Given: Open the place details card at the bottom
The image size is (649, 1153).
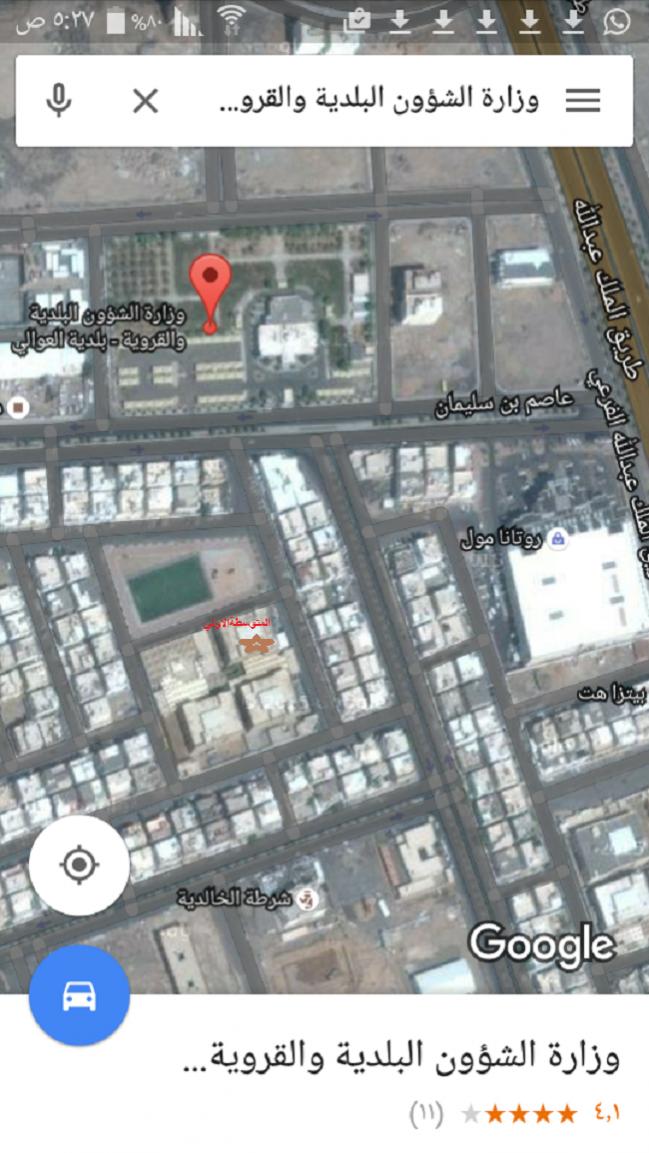Looking at the screenshot, I should (x=324, y=1074).
